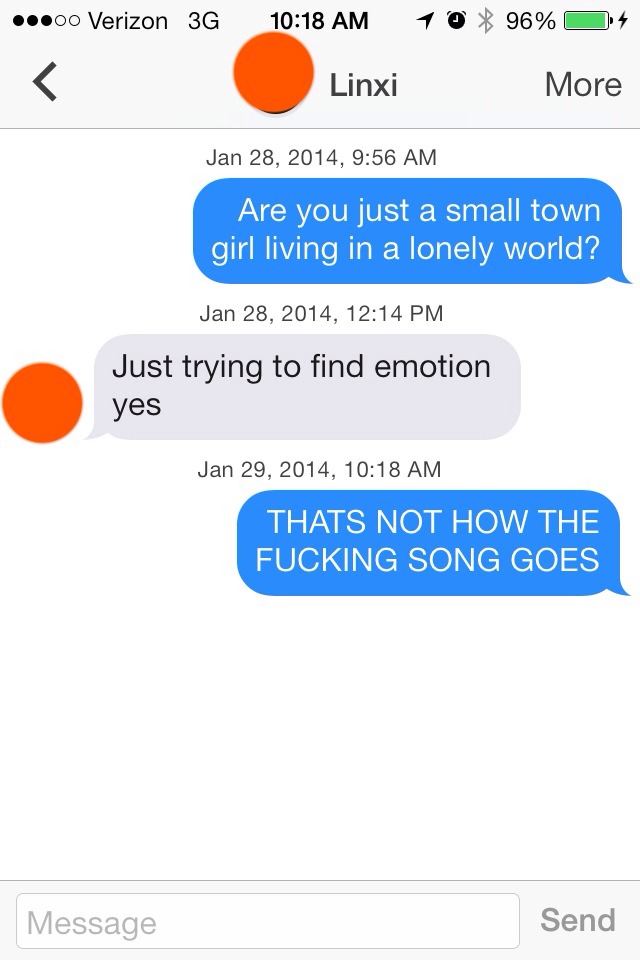The image size is (640, 960).
Task: Tap the Send button
Action: pos(577,919)
